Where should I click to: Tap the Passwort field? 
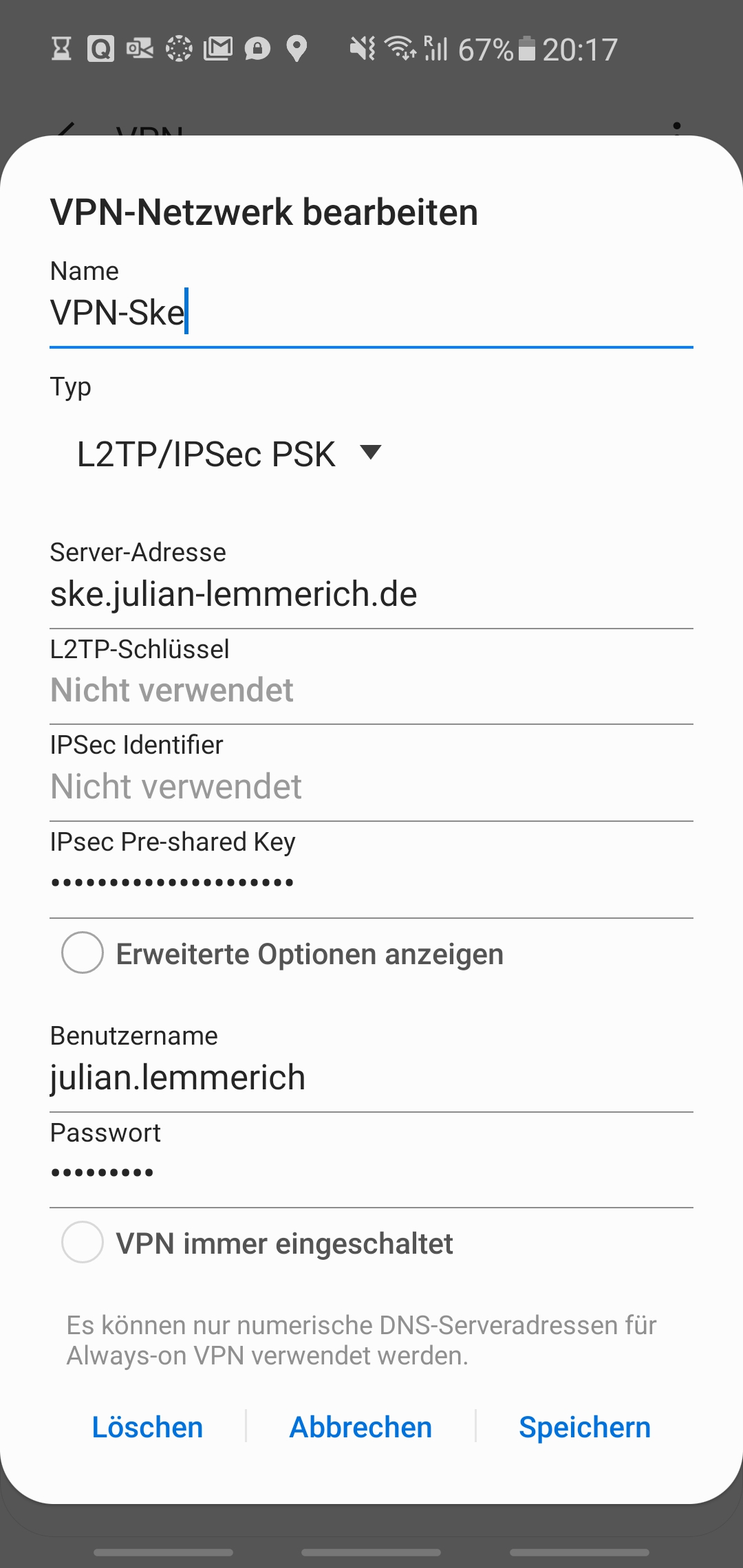pos(370,1173)
